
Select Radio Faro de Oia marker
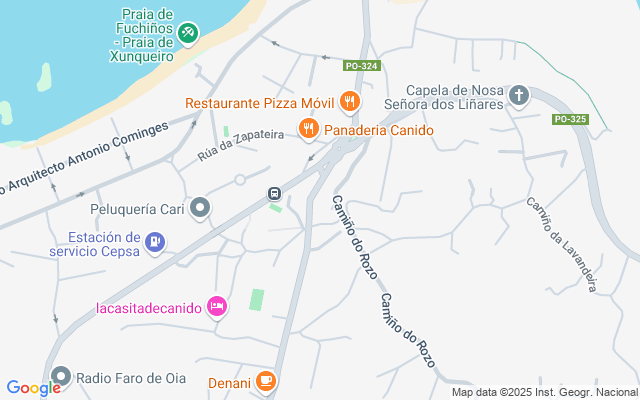click(62, 377)
